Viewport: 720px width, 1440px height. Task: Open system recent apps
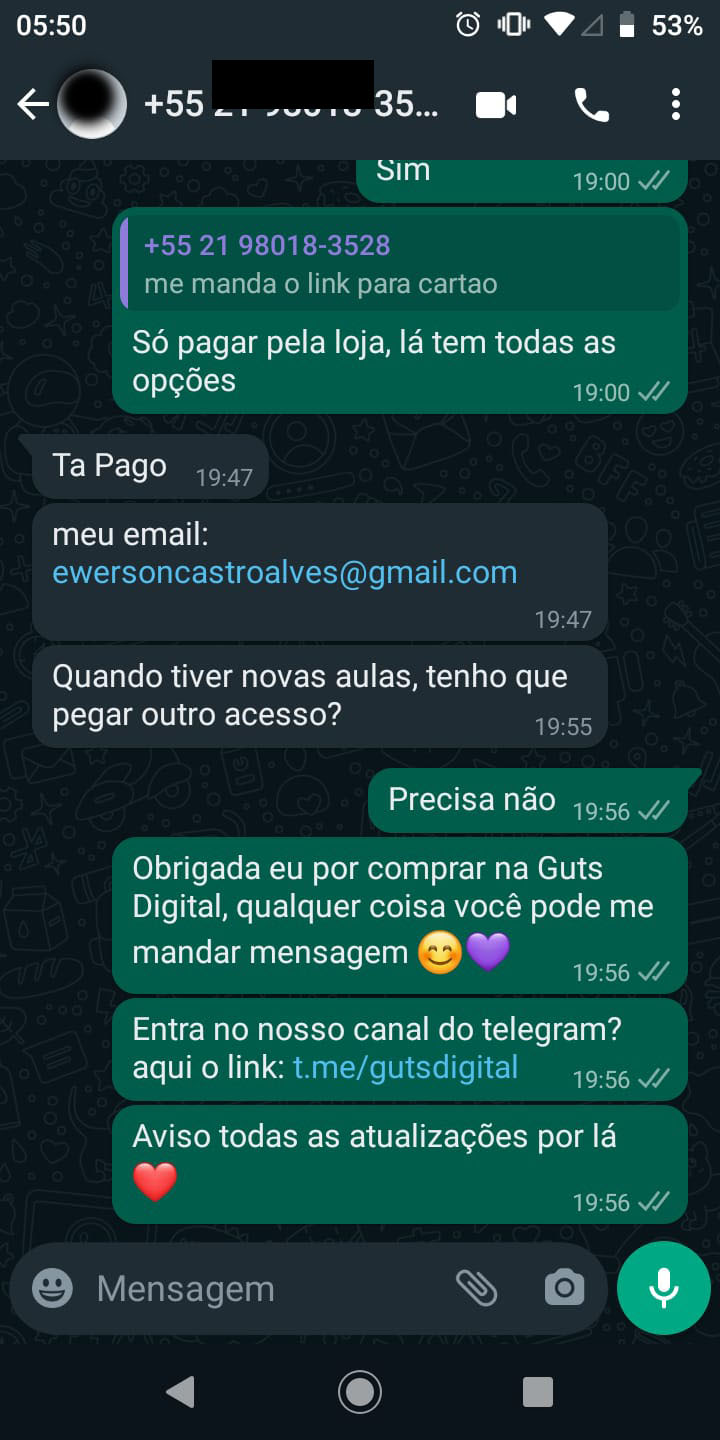538,1392
